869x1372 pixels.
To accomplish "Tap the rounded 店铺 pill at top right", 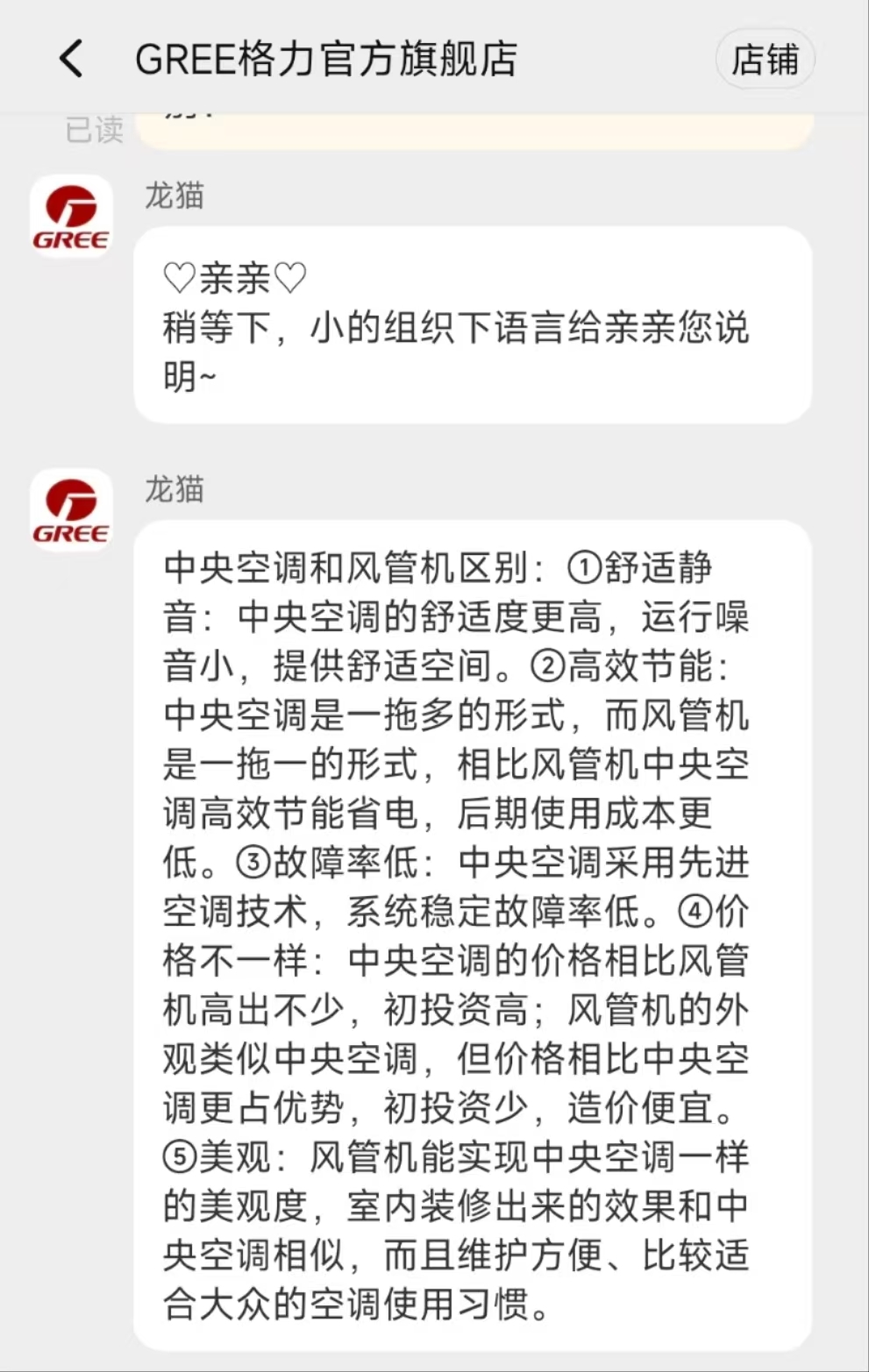I will [765, 58].
